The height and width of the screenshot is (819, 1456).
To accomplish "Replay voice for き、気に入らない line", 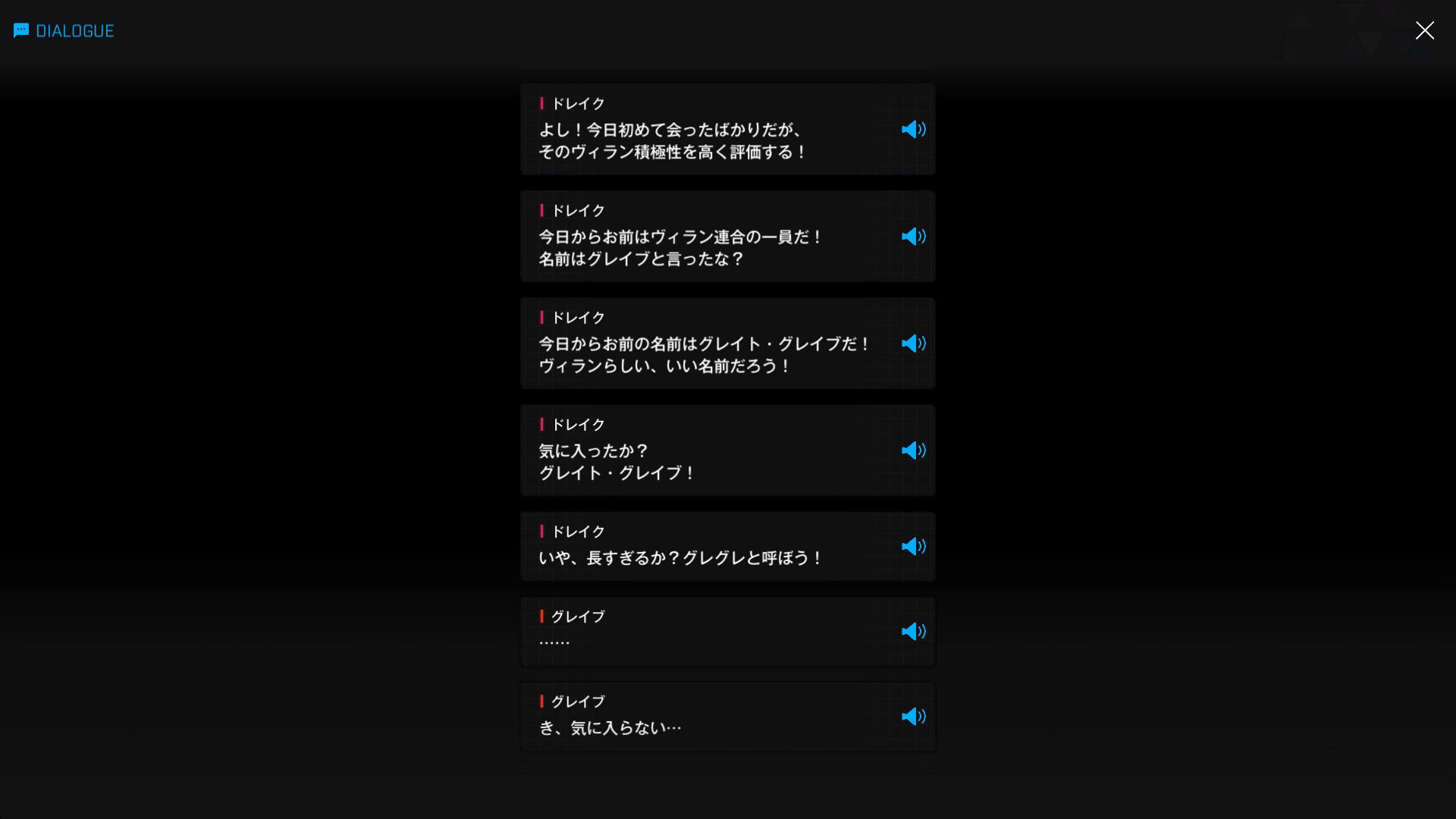I will (913, 717).
